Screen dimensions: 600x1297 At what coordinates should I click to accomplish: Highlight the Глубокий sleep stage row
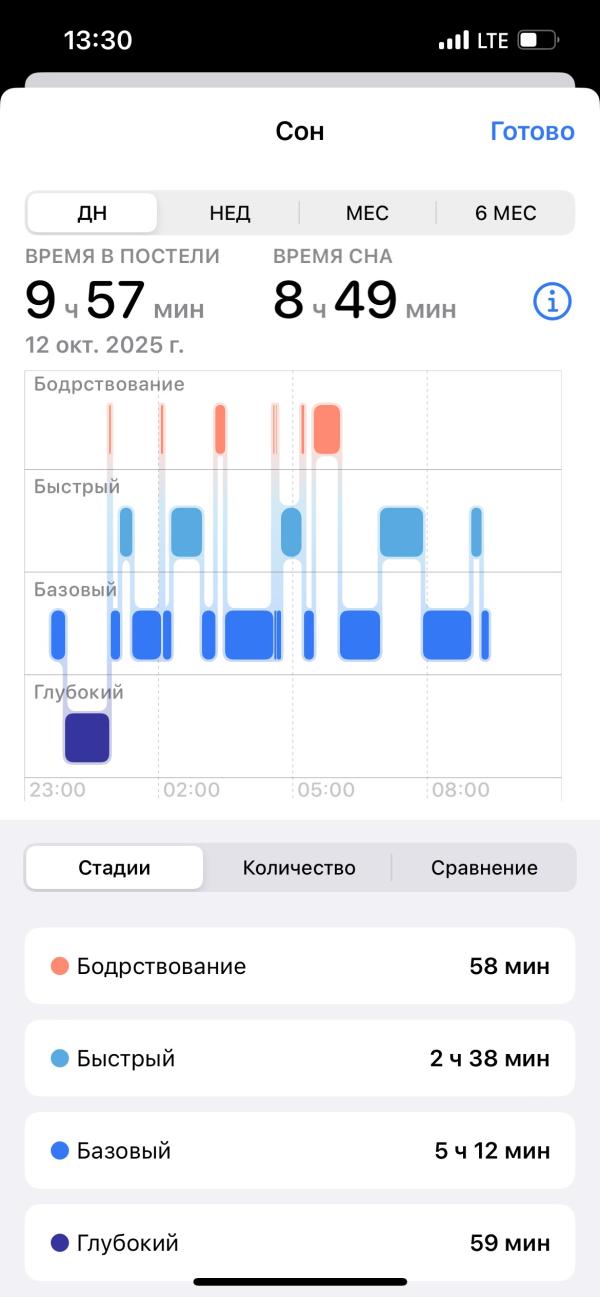coord(300,1243)
